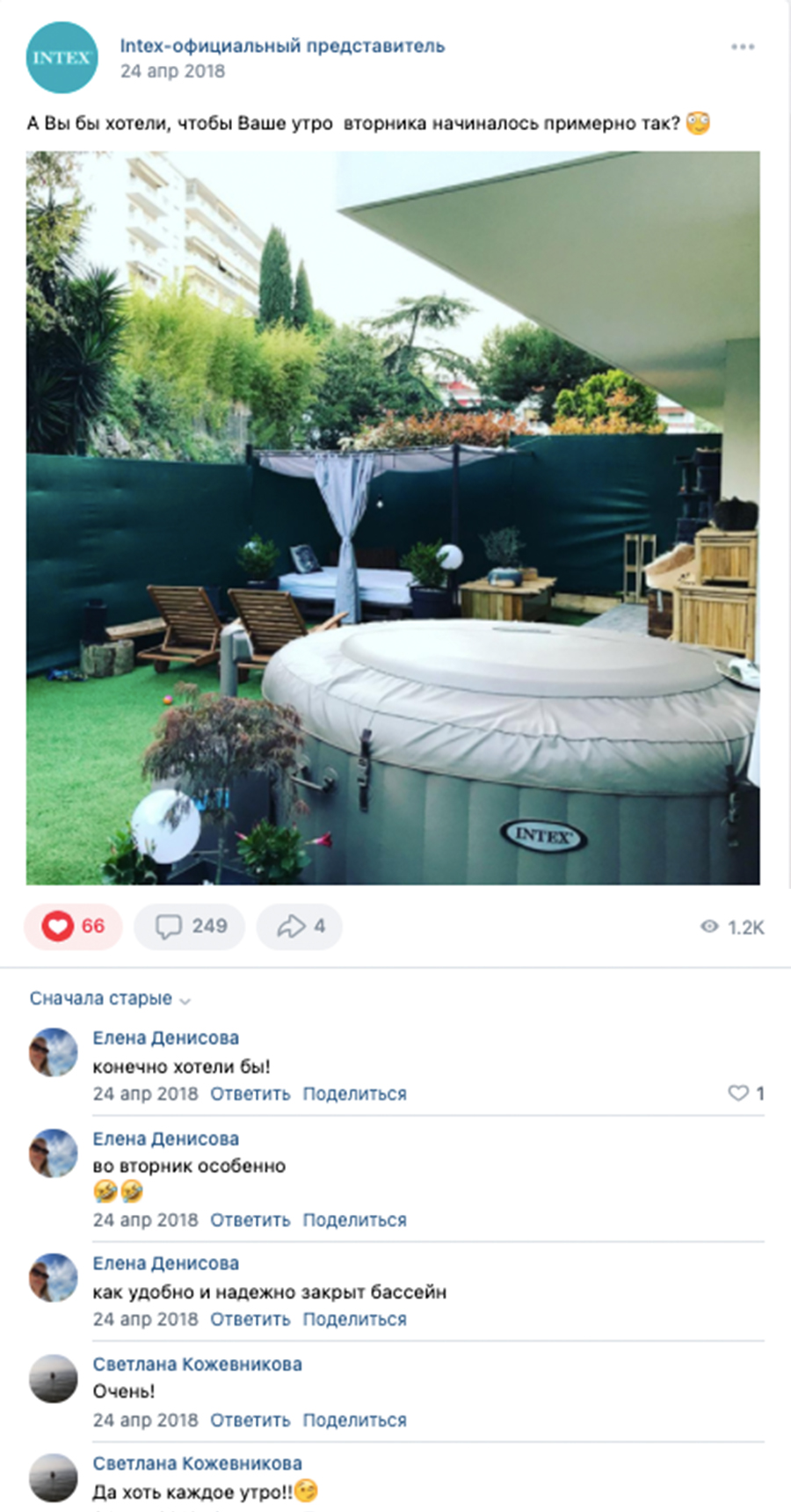
Task: Share the comment about закрыт бассейн
Action: [x=354, y=1319]
